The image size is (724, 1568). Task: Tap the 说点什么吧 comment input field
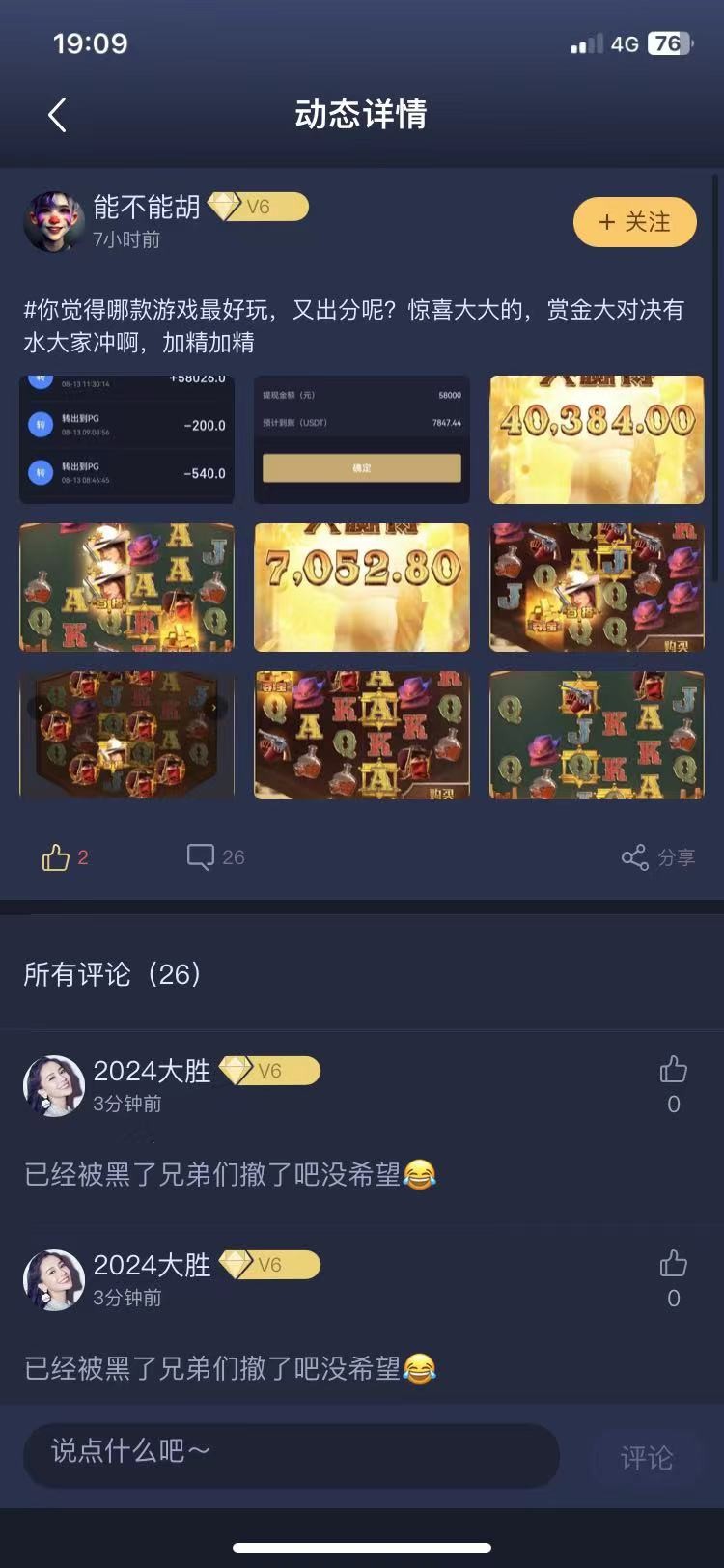290,1451
